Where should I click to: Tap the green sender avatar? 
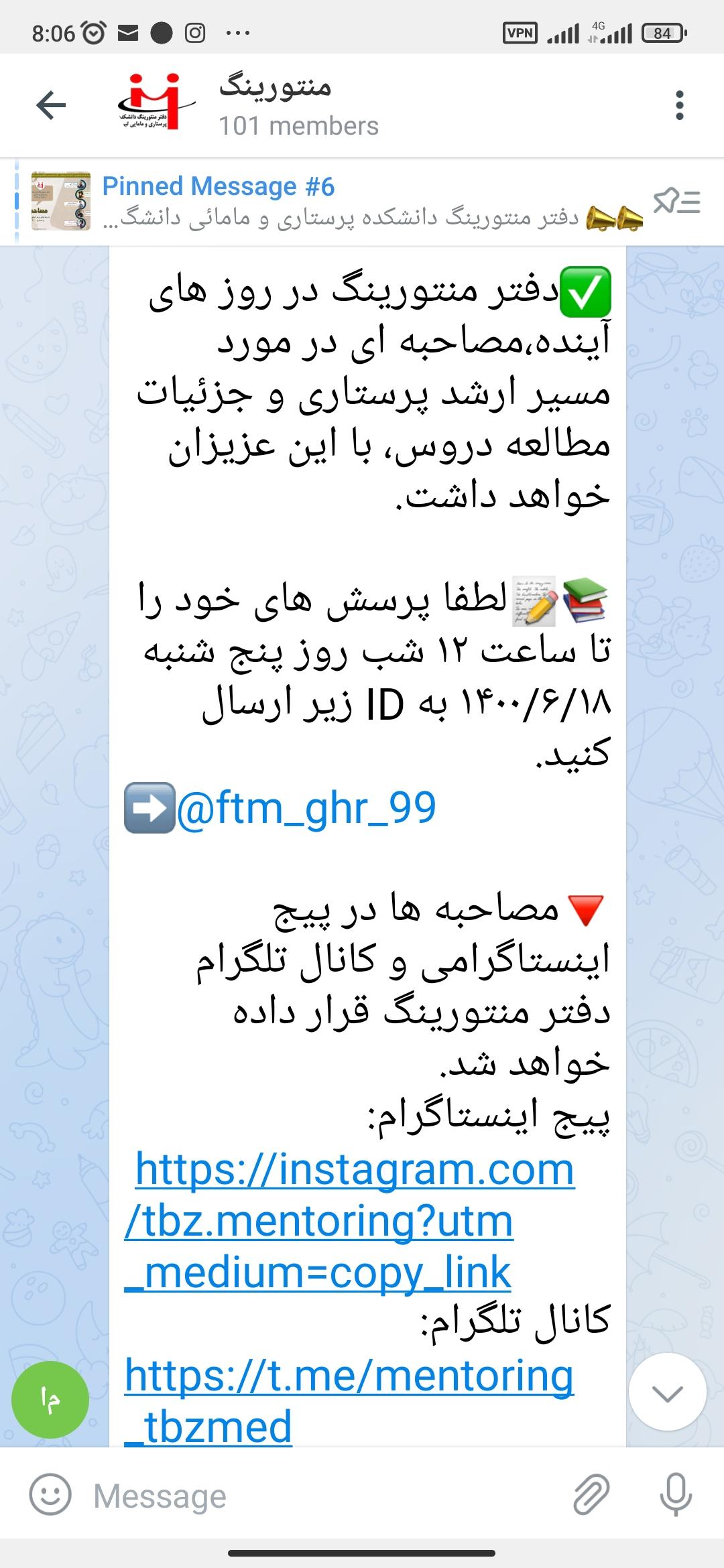pyautogui.click(x=50, y=1400)
